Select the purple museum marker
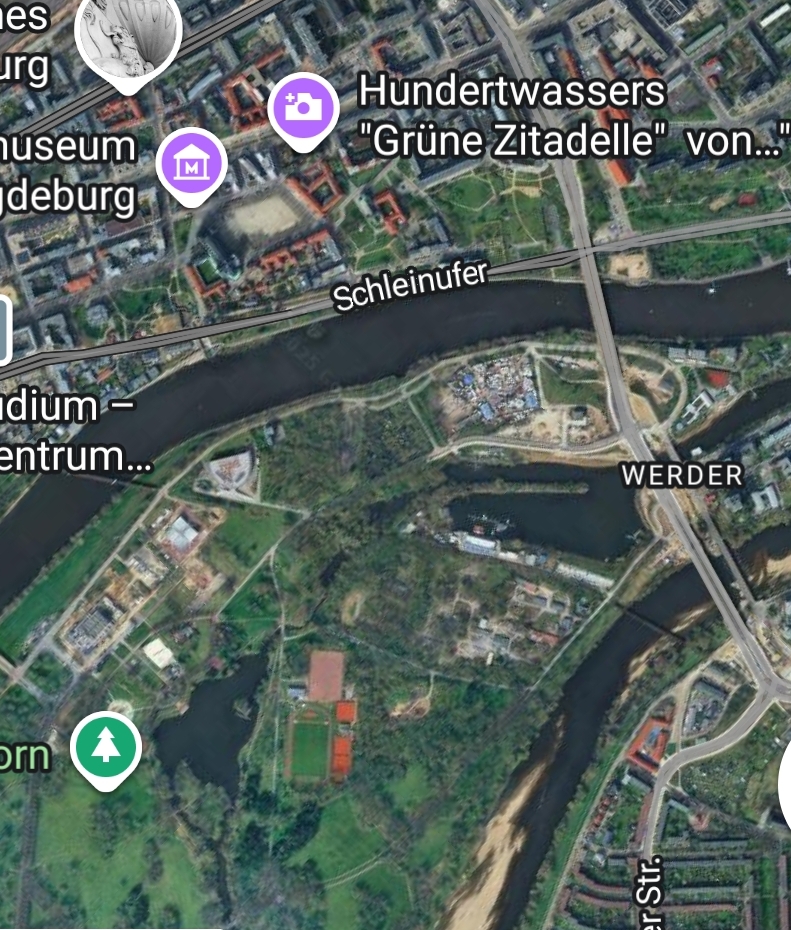Viewport: 791px width, 930px height. pyautogui.click(x=193, y=162)
